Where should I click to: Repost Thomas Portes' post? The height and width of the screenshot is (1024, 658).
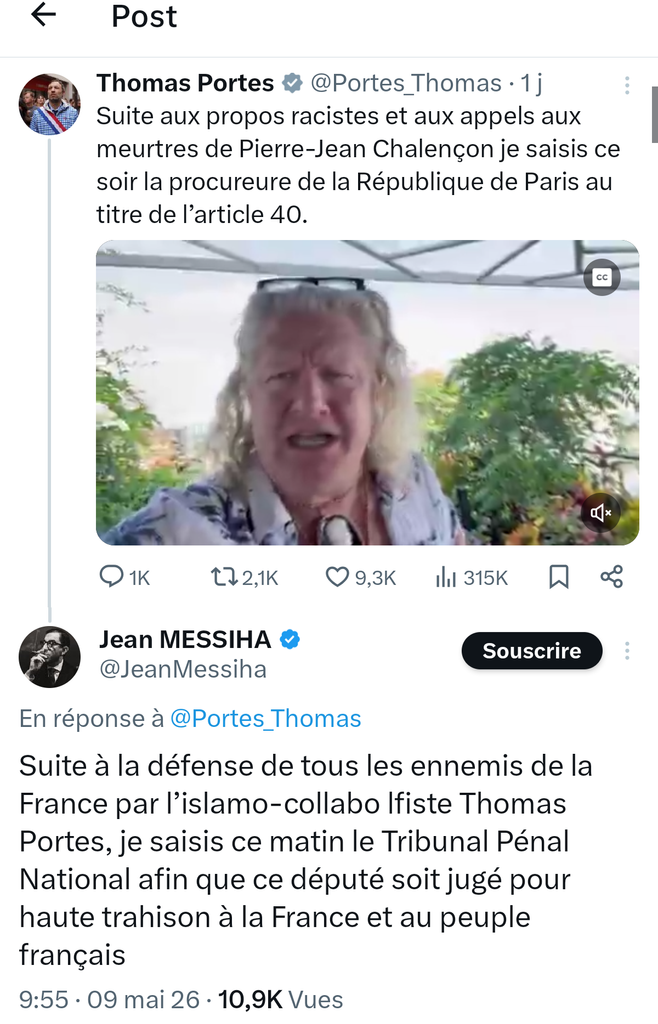coord(245,577)
